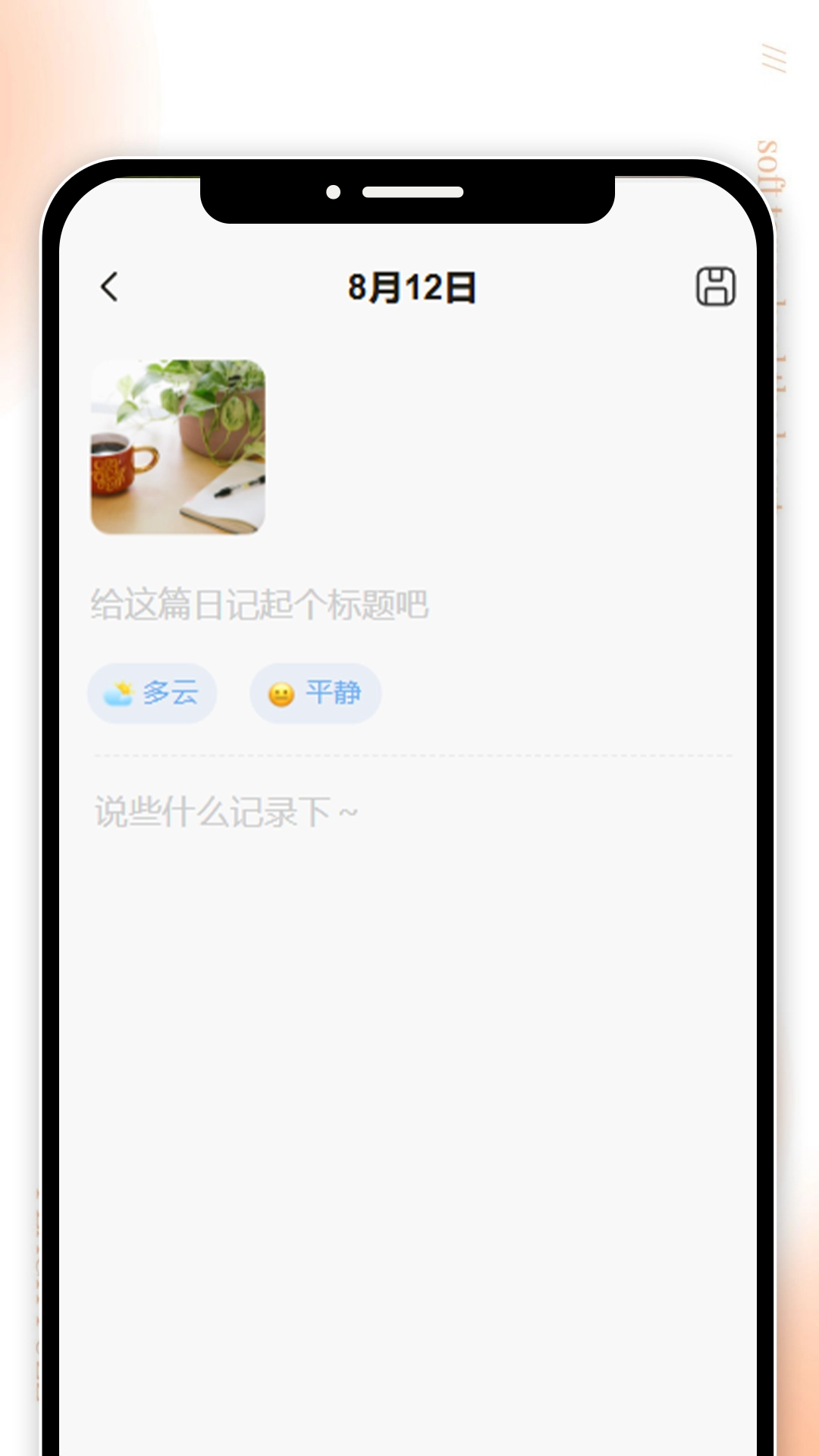Select the date header to change date
This screenshot has height=1456, width=819.
(x=409, y=288)
